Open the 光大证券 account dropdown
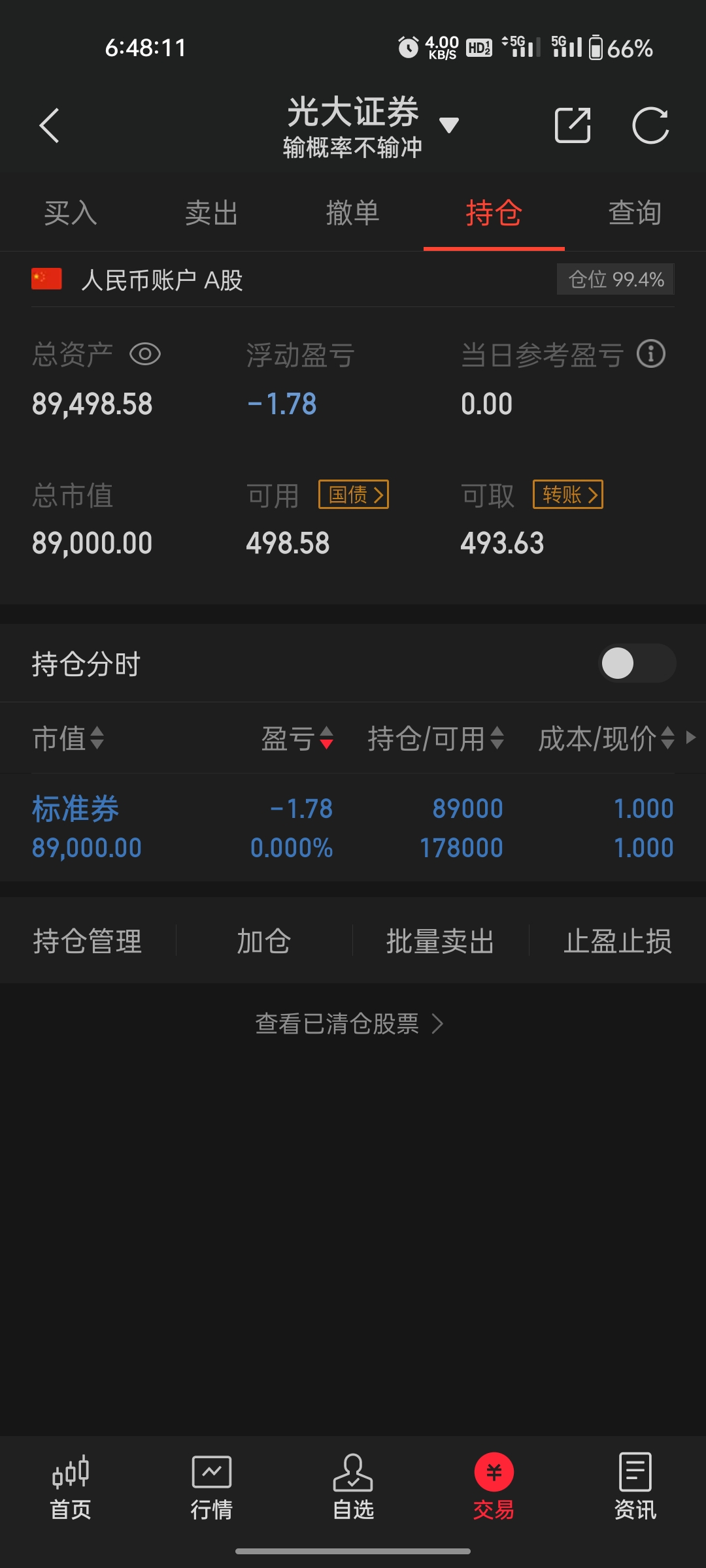Image resolution: width=706 pixels, height=1568 pixels. [448, 125]
